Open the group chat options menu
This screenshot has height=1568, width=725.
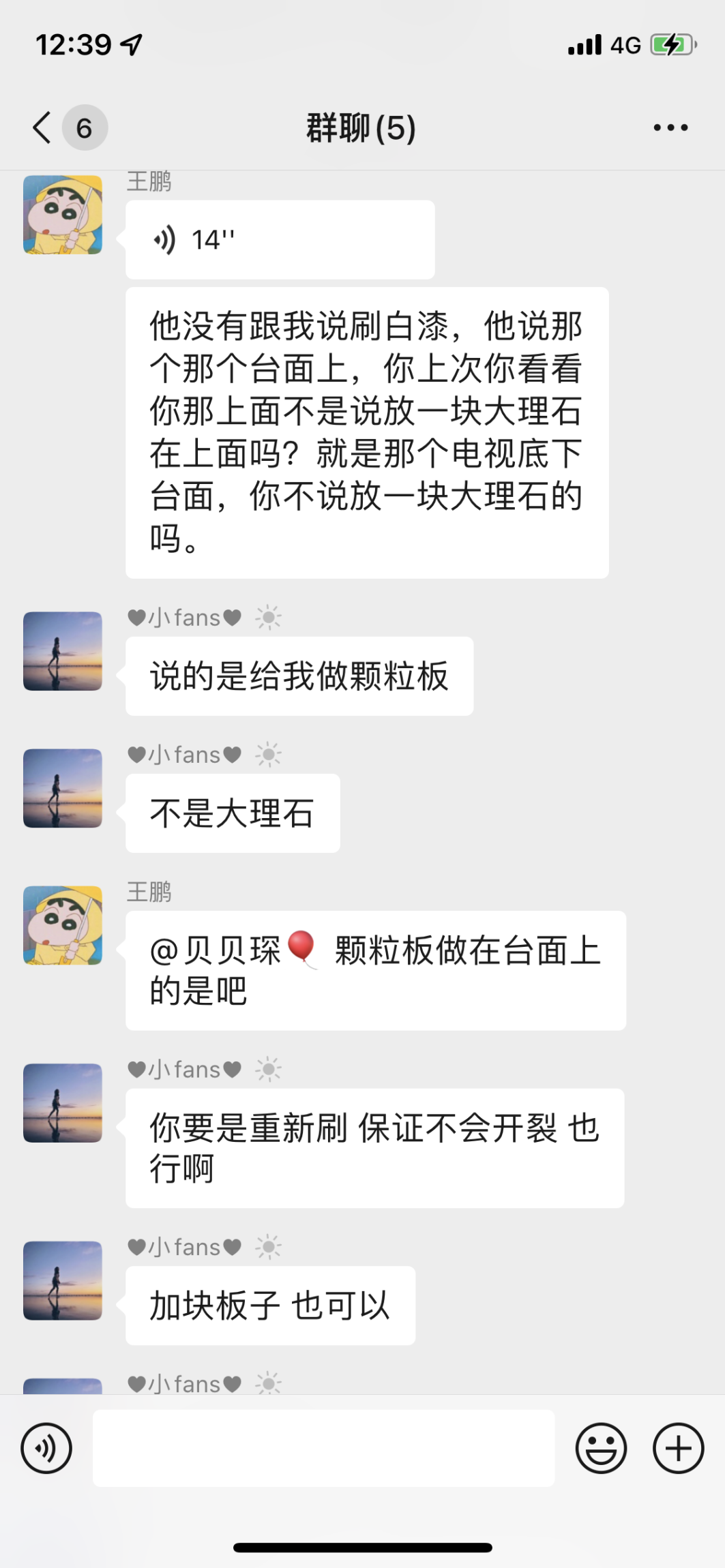pyautogui.click(x=670, y=127)
